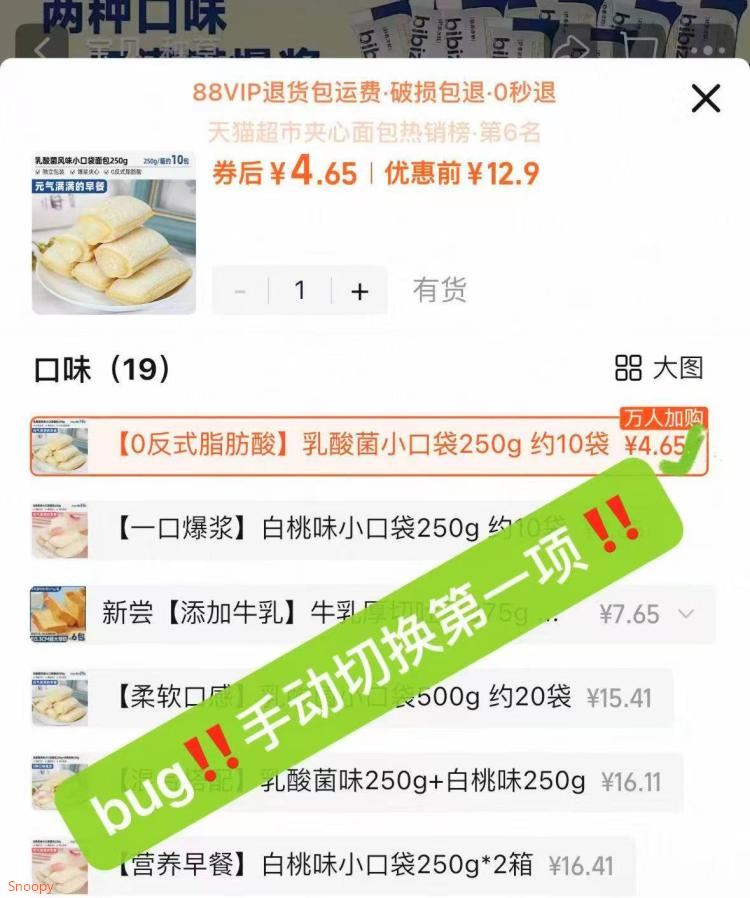
Task: Decrease quantity with the minus button
Action: pyautogui.click(x=240, y=291)
